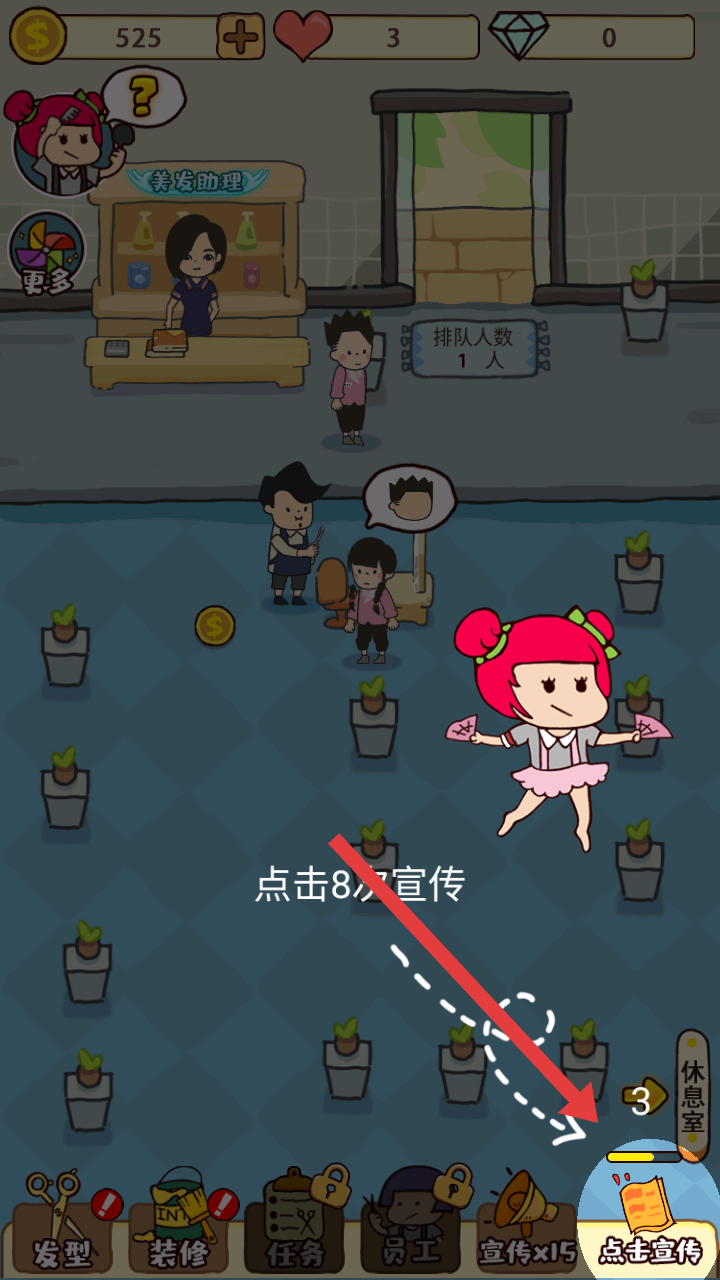Screen dimensions: 720x1280
Task: Go to the 休息室 lounge room
Action: tap(692, 1095)
